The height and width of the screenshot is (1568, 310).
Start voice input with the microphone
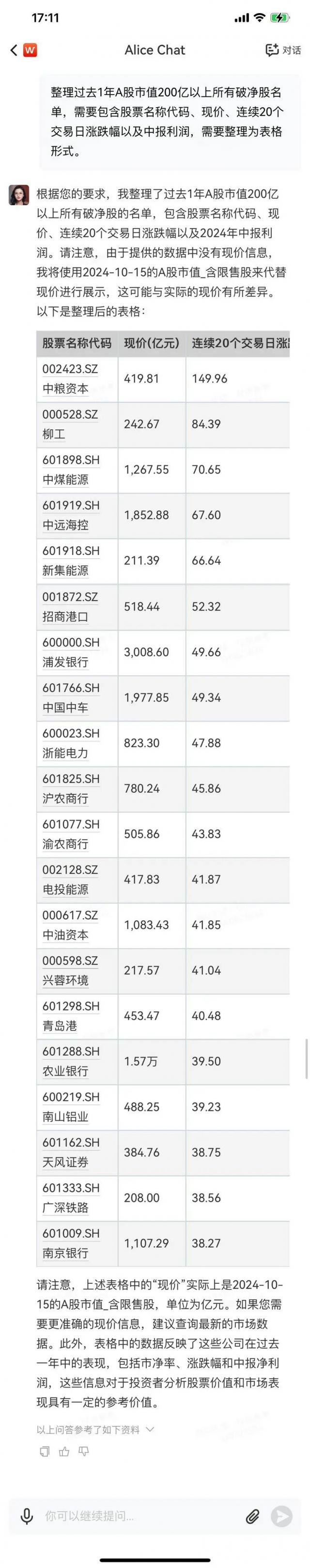point(26,1516)
